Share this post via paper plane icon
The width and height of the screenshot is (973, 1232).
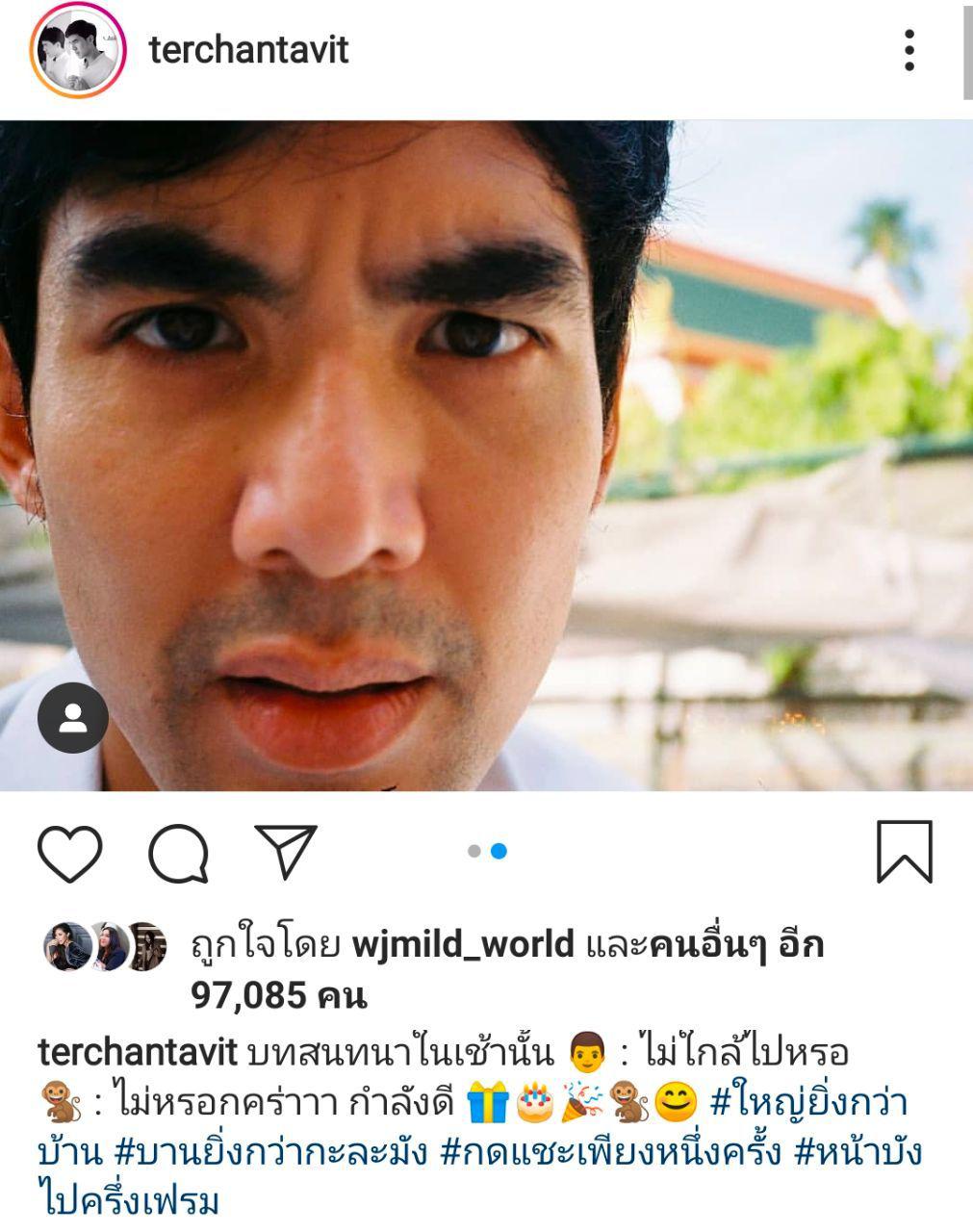(286, 851)
